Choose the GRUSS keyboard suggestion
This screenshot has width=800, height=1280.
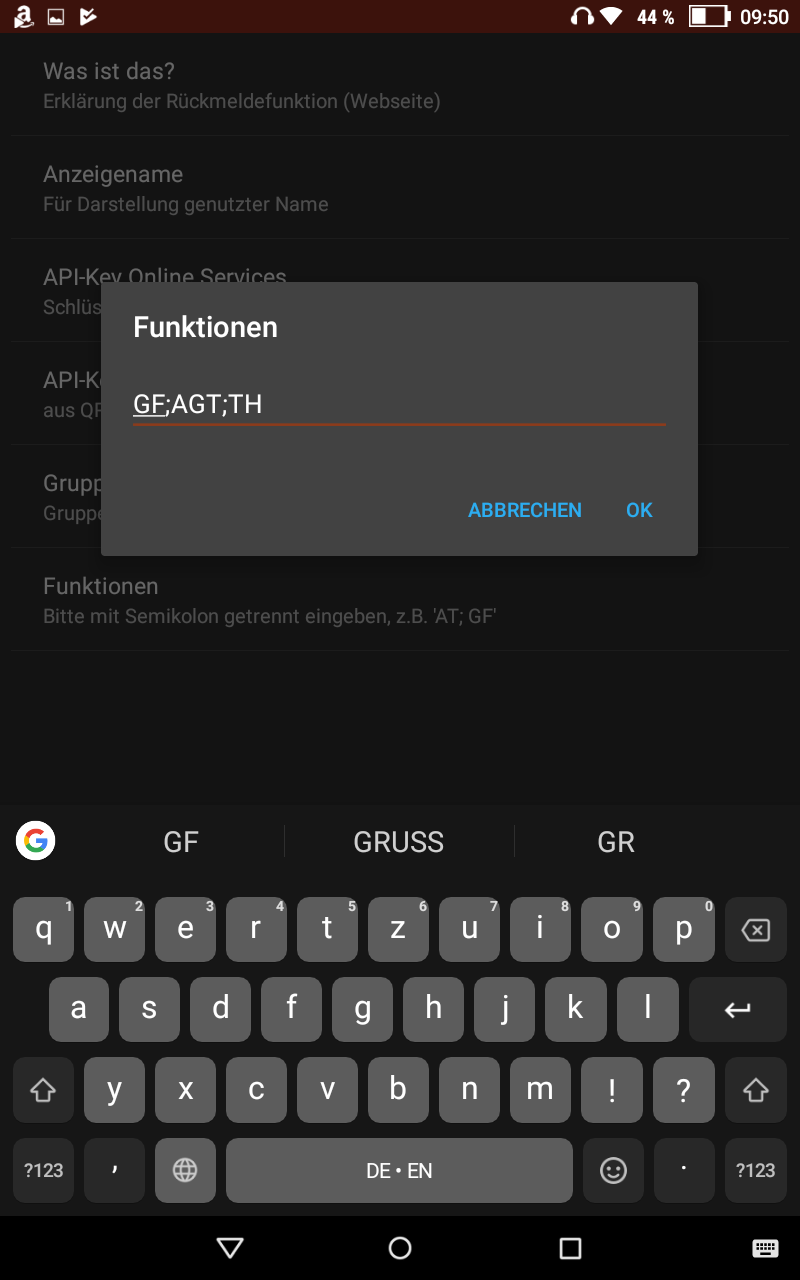pyautogui.click(x=399, y=842)
